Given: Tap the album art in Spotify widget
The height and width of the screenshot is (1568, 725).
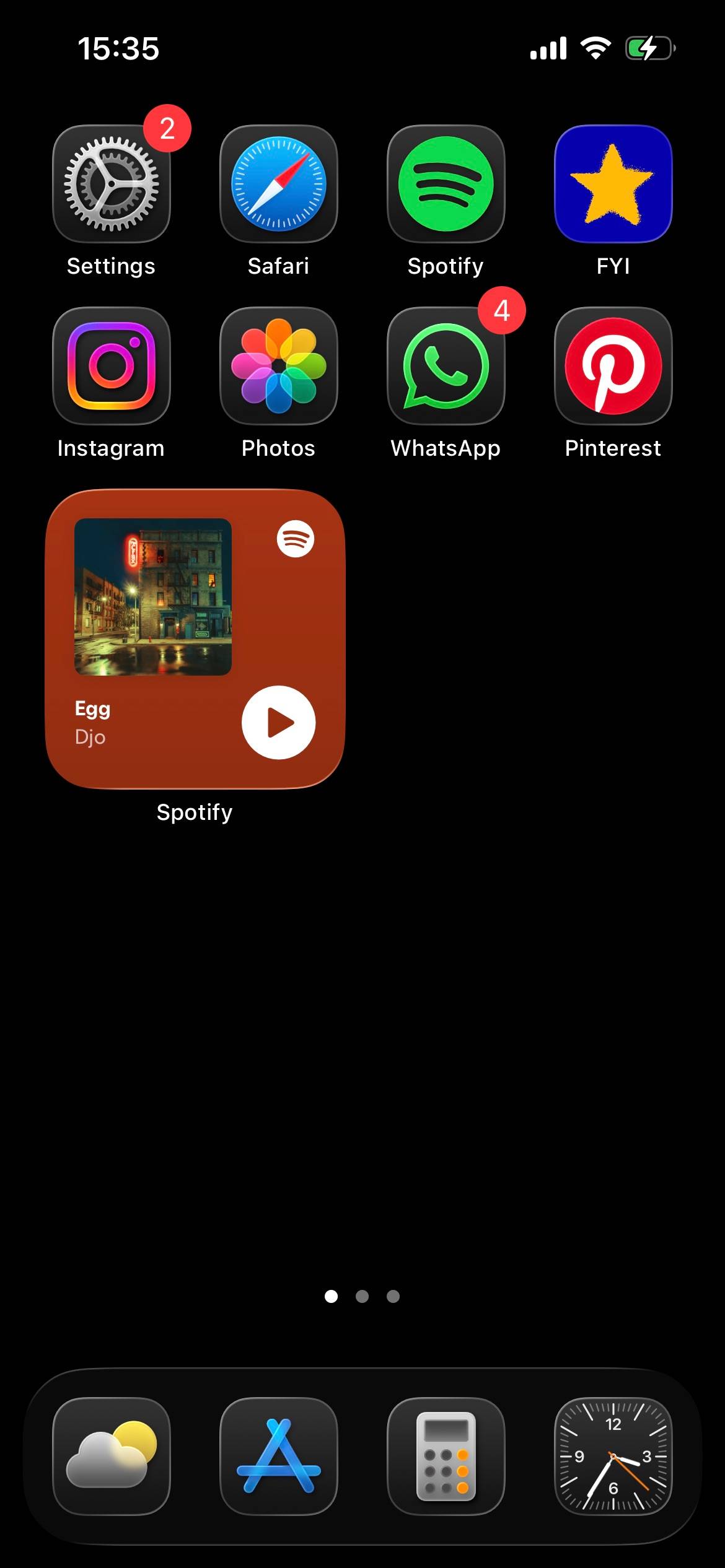Looking at the screenshot, I should (x=153, y=597).
